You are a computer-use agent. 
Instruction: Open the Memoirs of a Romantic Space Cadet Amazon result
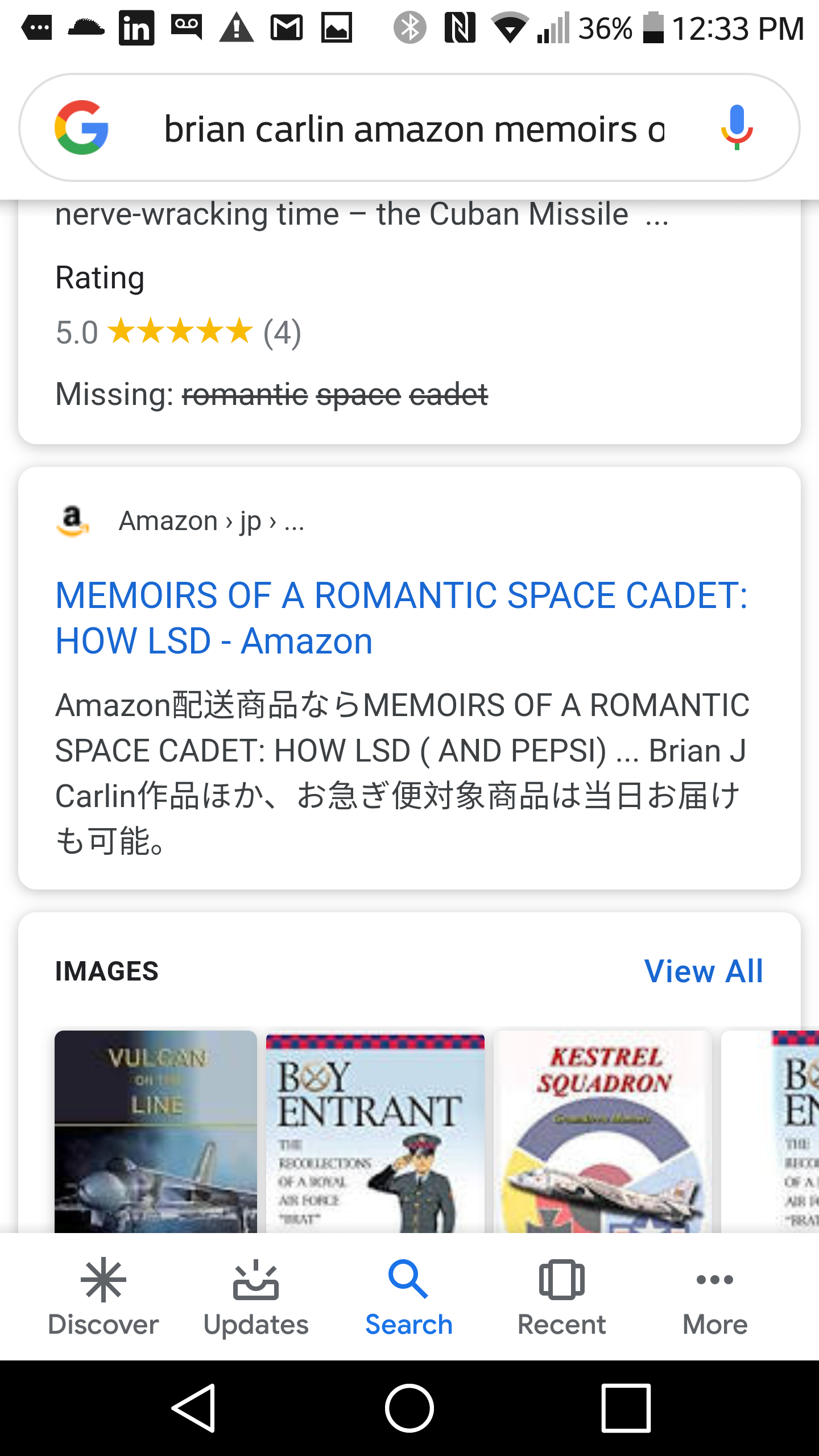coord(401,618)
